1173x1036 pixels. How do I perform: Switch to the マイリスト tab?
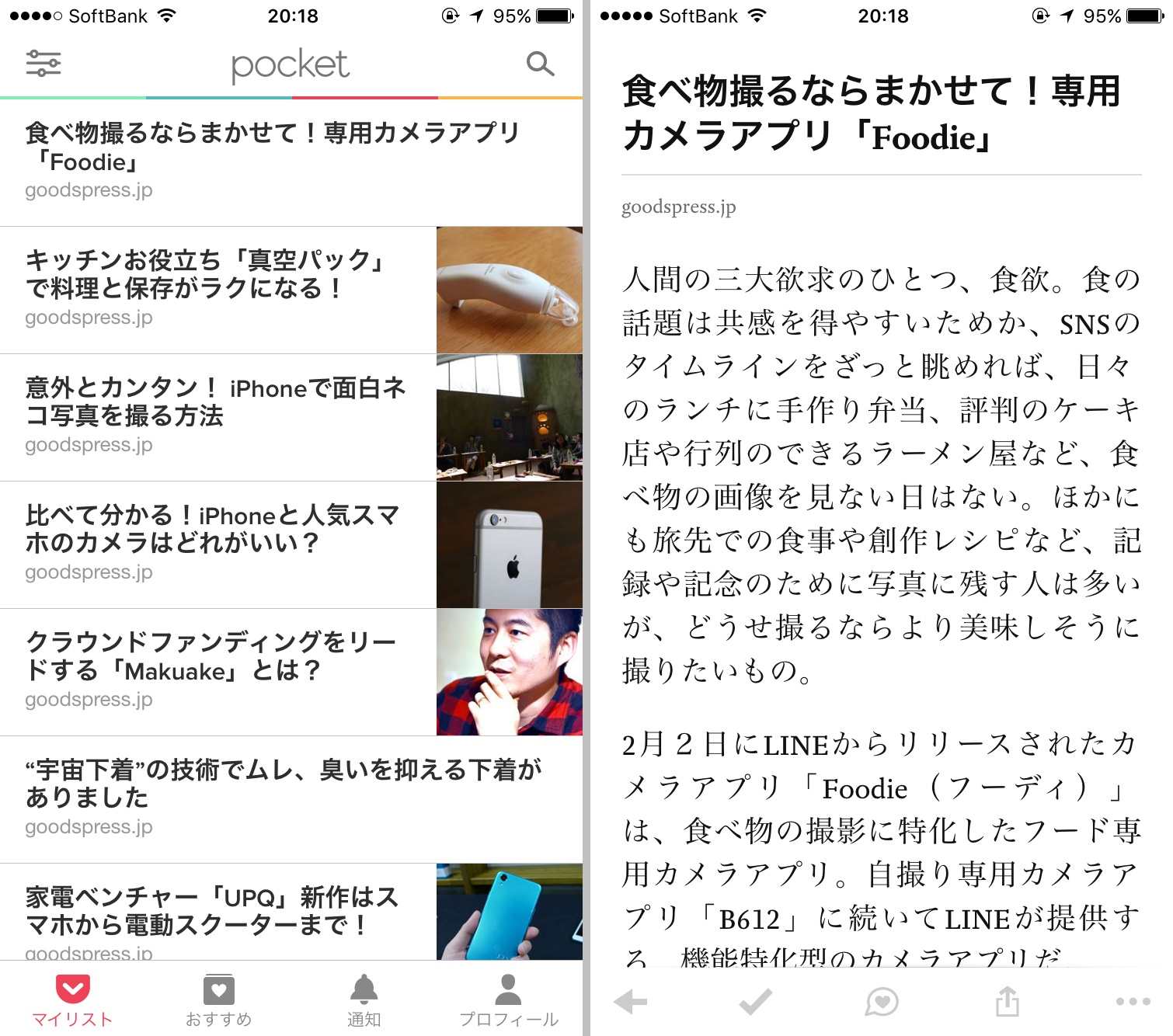[x=72, y=1000]
